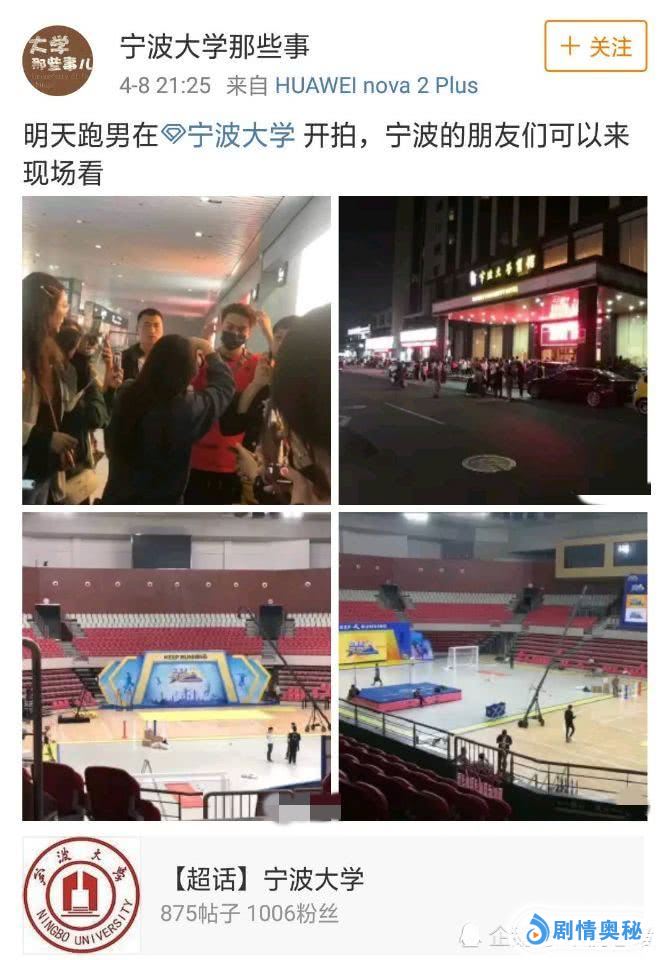This screenshot has width=670, height=960.
Task: View the arena photo with the blue mat
Action: 492,666
